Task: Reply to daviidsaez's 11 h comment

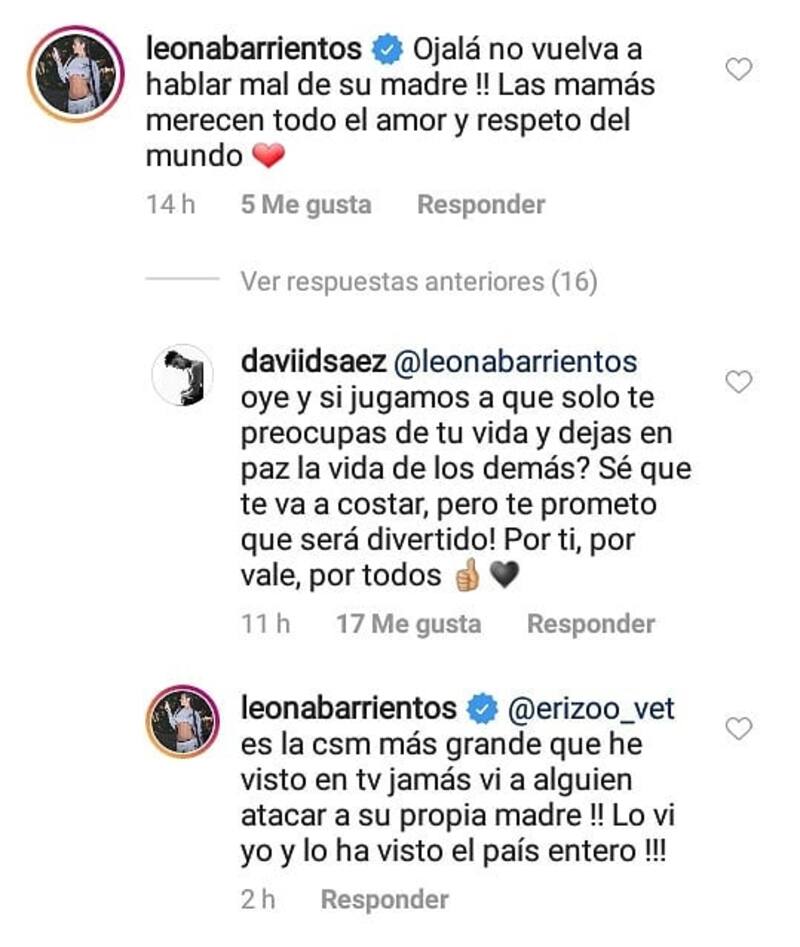Action: [590, 624]
